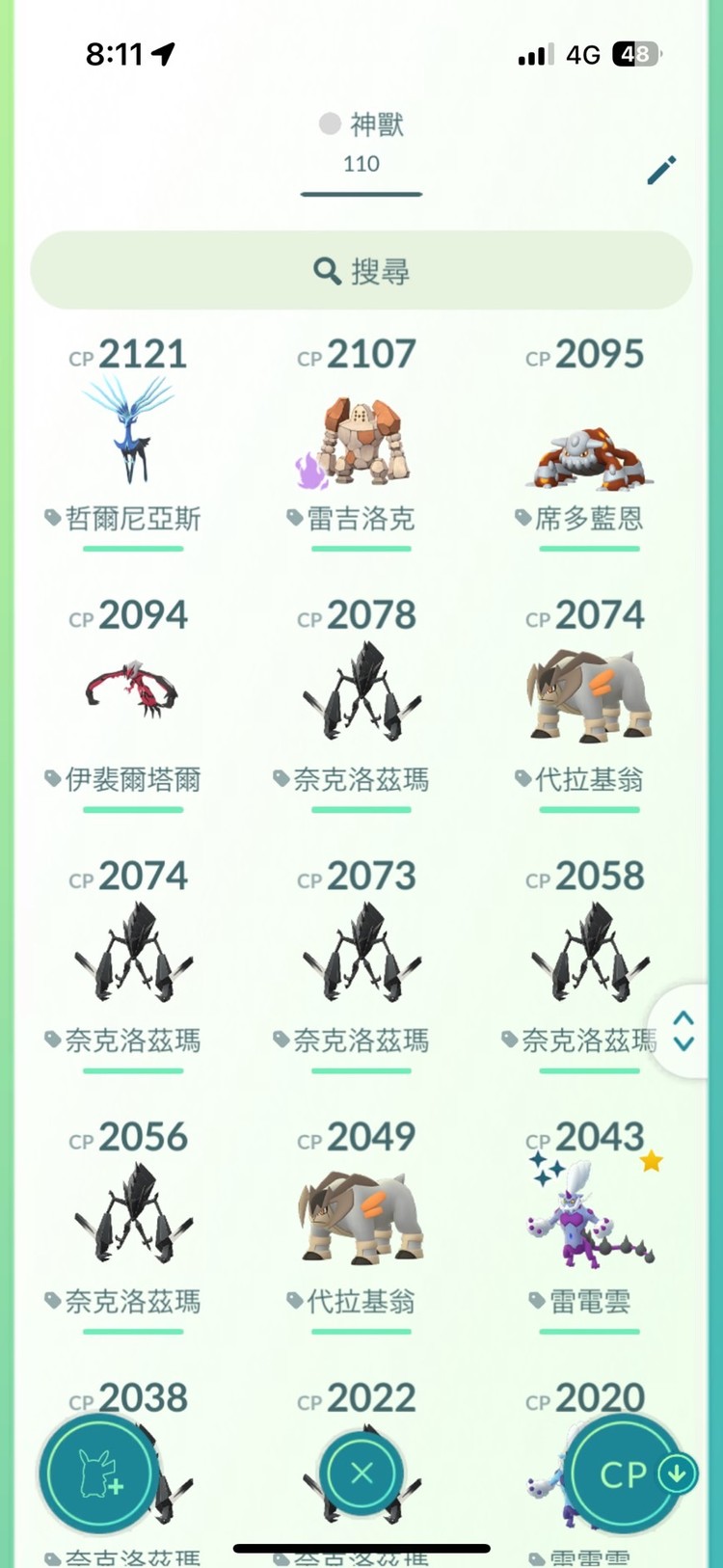Tap the add Pokémon to tag button
723x1568 pixels.
coord(98,1473)
